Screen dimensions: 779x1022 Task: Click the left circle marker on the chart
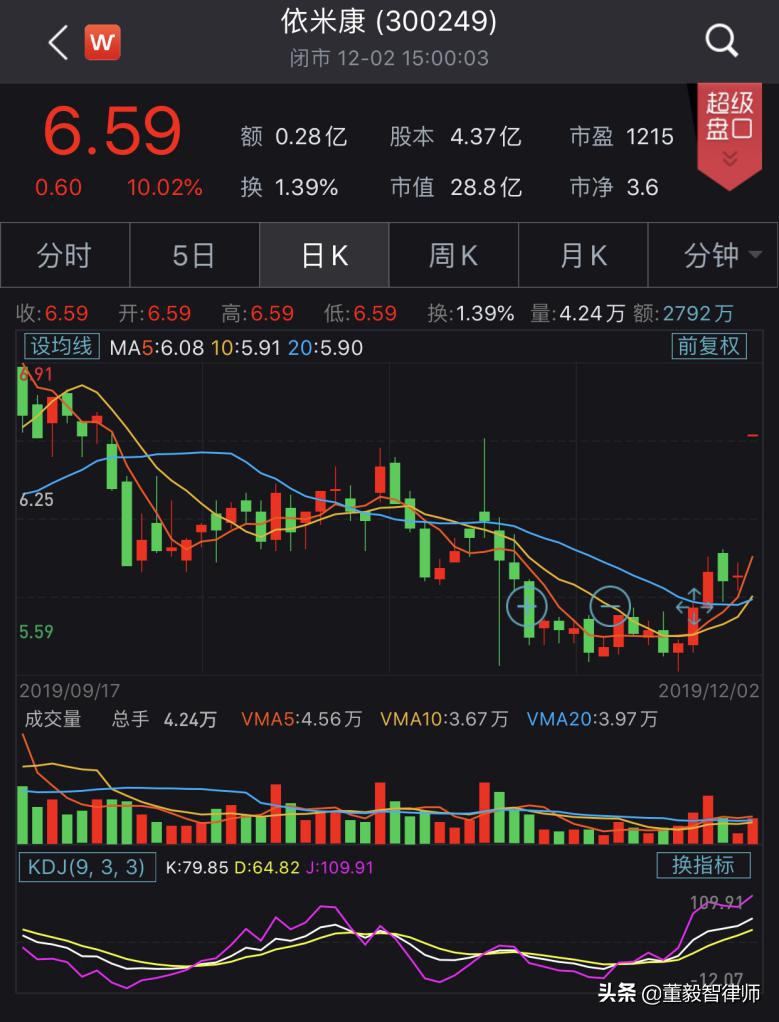point(527,605)
